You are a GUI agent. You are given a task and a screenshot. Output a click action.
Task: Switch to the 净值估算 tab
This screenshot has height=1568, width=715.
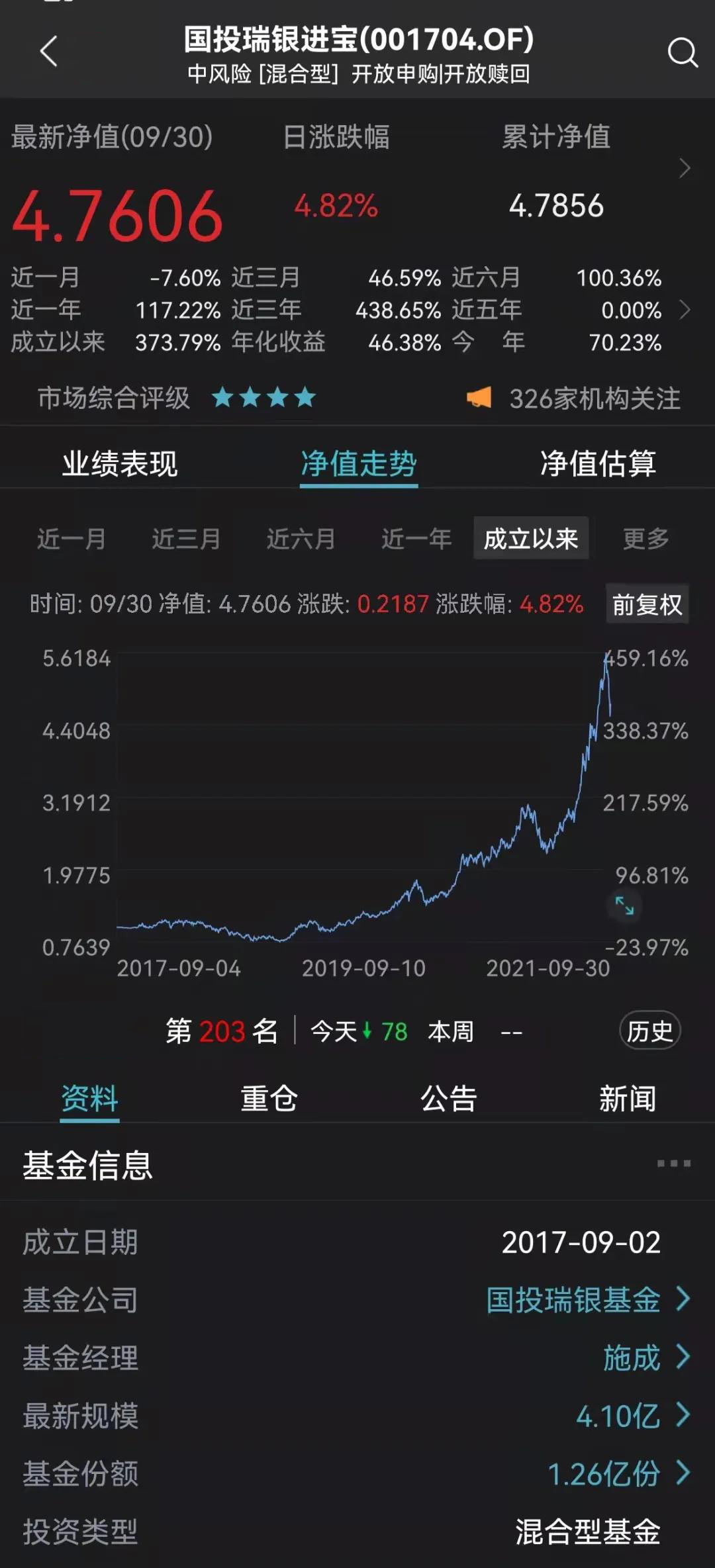[598, 463]
